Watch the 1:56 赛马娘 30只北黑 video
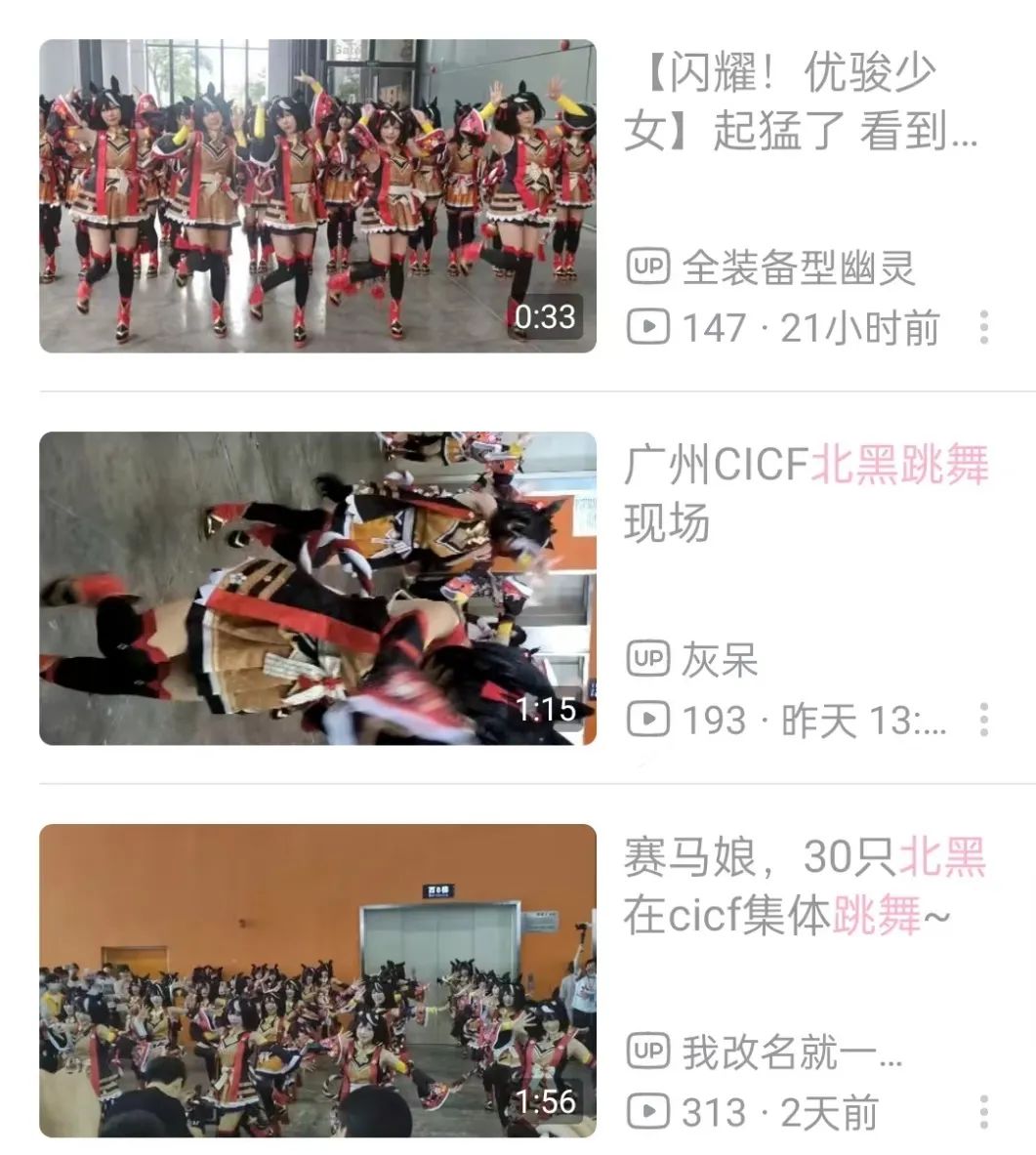Viewport: 1036px width, 1155px height. pos(317,980)
